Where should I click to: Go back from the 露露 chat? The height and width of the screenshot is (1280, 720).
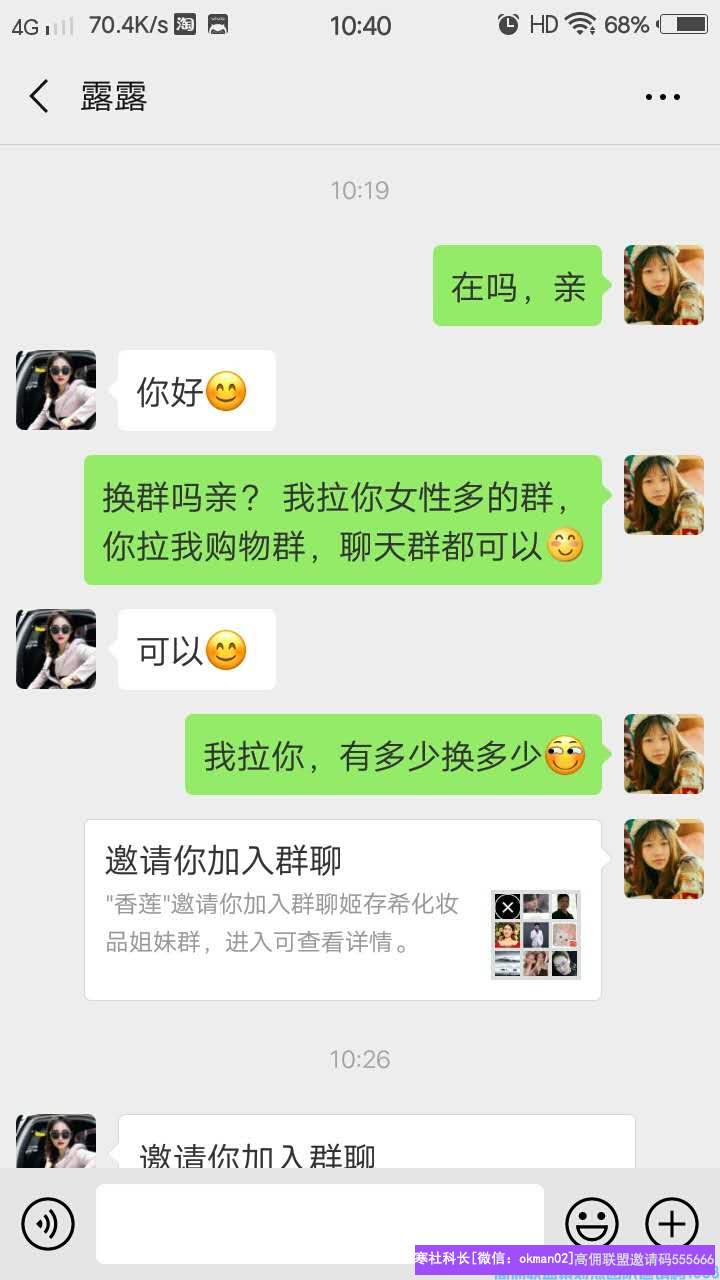tap(39, 97)
